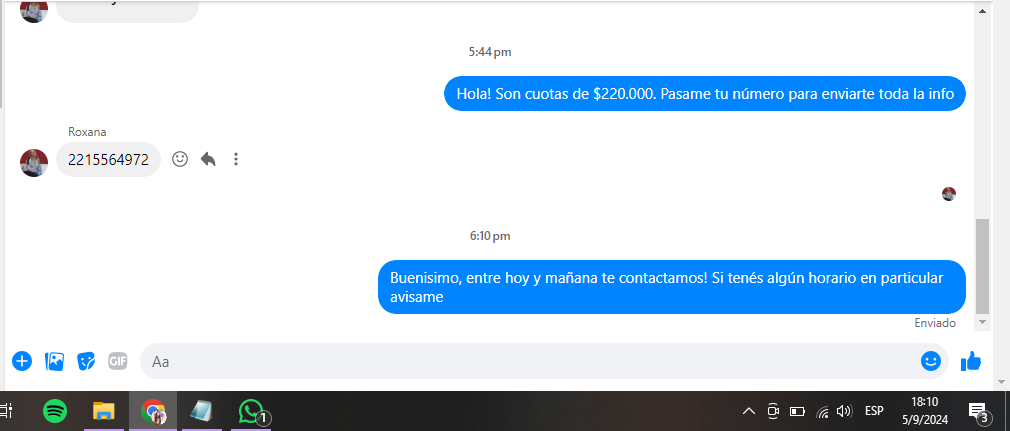Open Spotify from the taskbar
The width and height of the screenshot is (1010, 431).
pyautogui.click(x=55, y=411)
